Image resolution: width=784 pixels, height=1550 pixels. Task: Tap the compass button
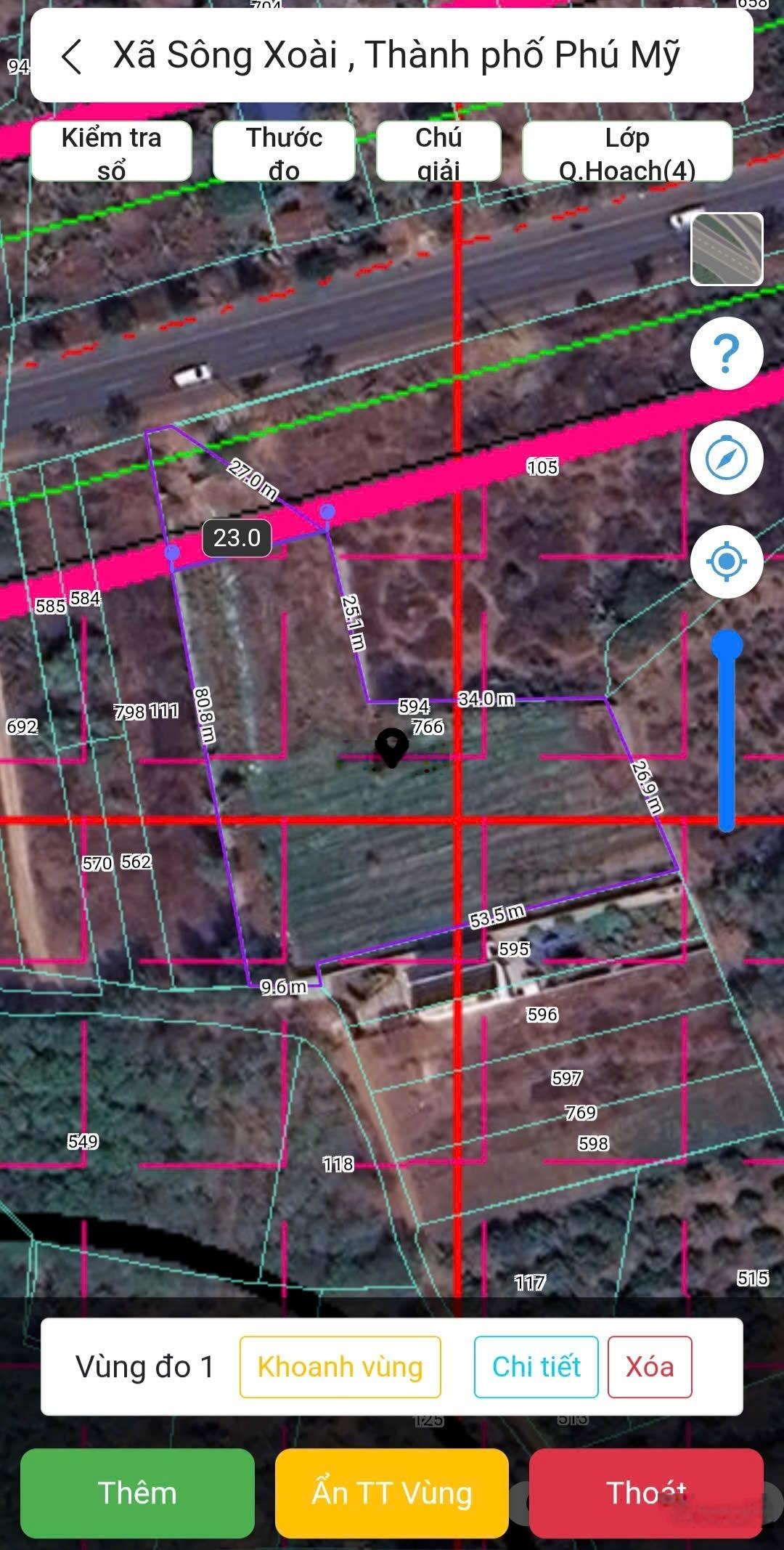coord(727,458)
